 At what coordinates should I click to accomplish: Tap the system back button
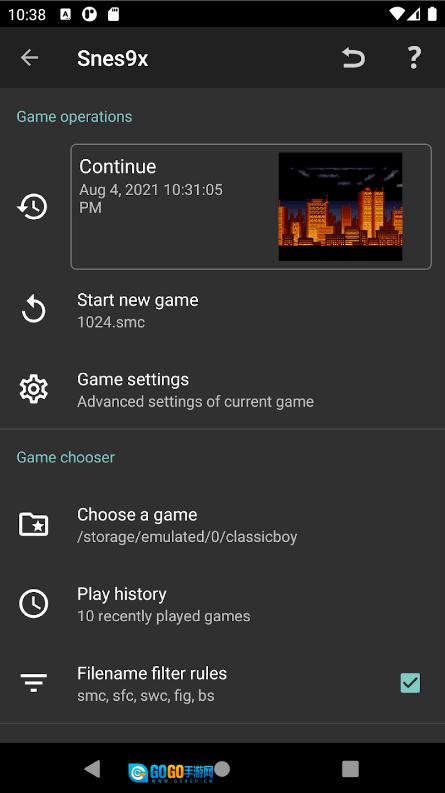point(93,769)
